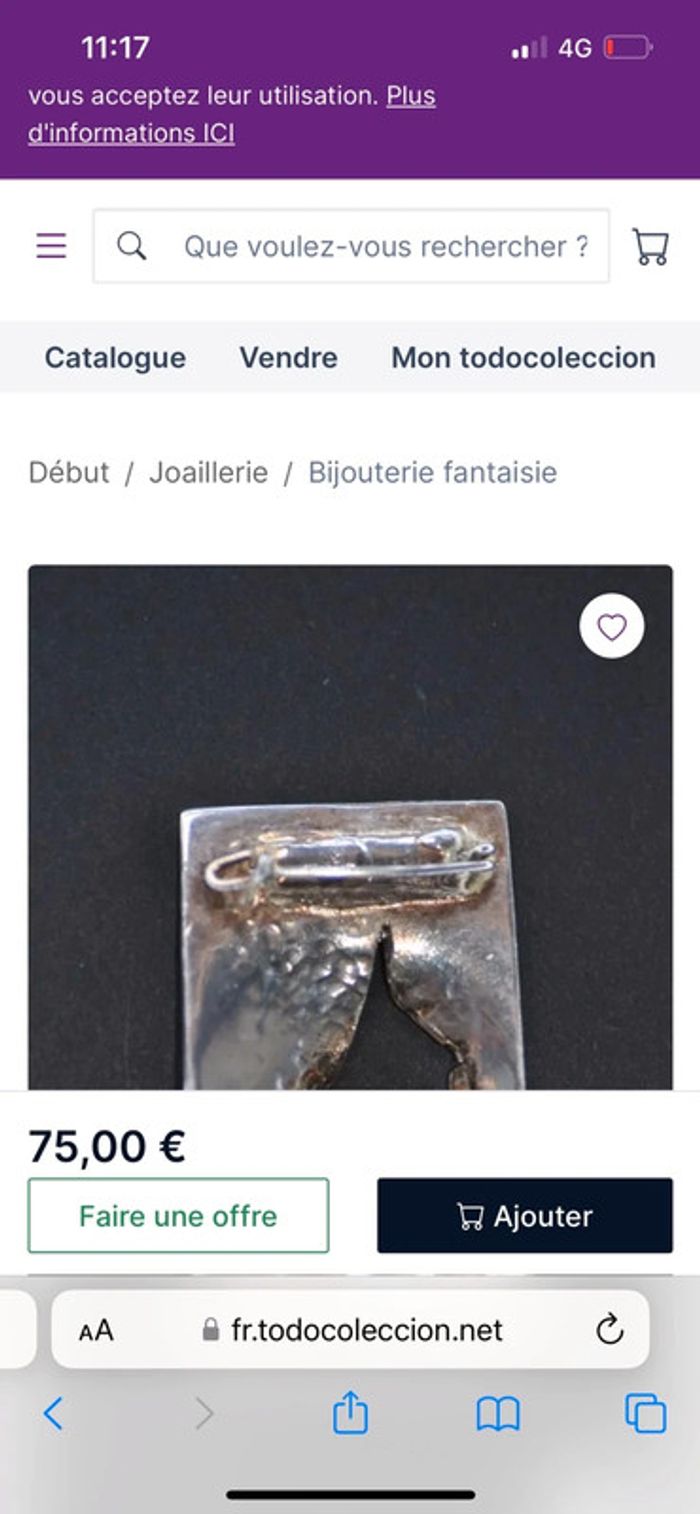700x1514 pixels.
Task: Reload the page
Action: coord(609,1330)
